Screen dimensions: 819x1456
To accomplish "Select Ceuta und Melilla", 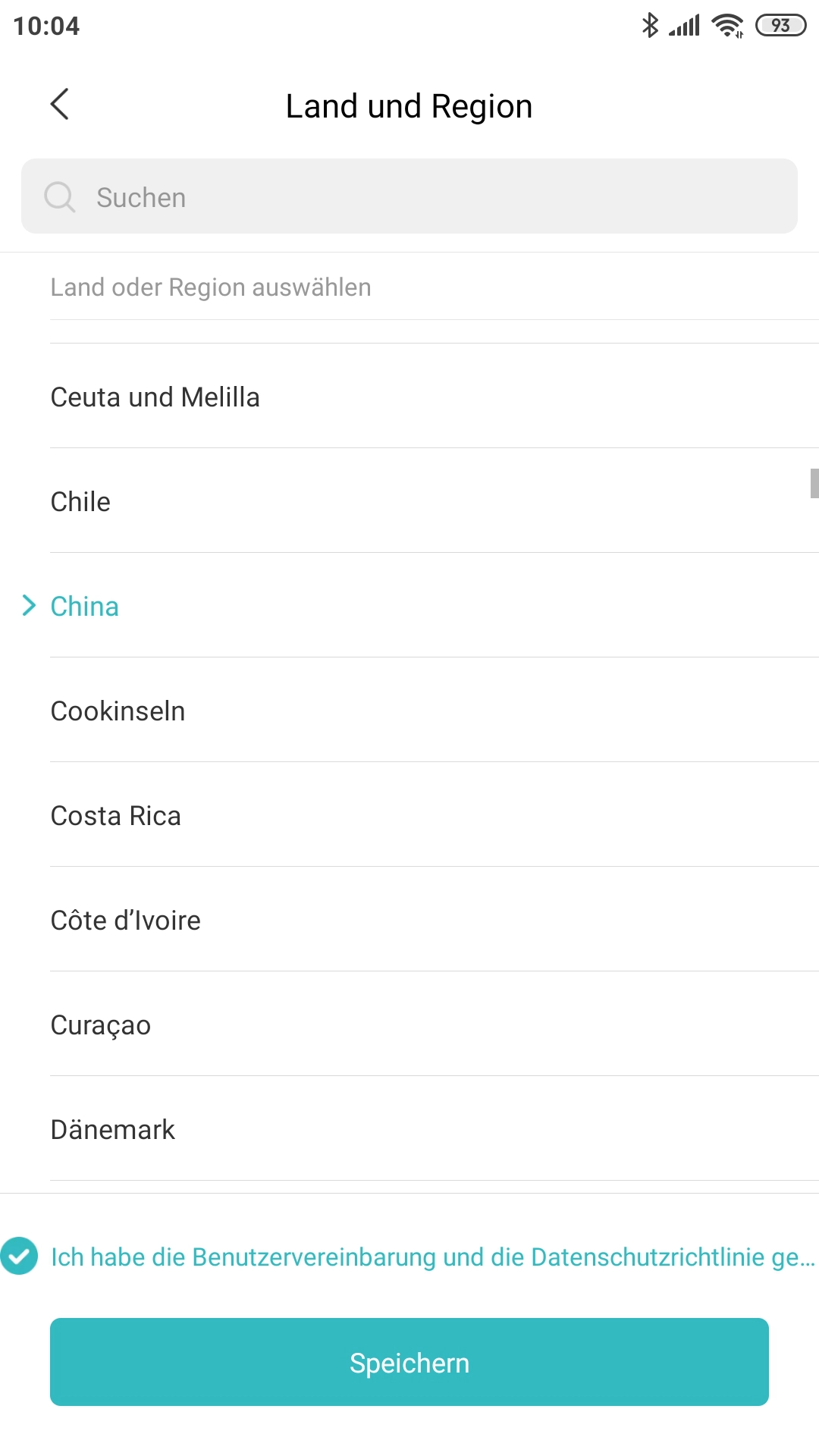I will [x=409, y=397].
